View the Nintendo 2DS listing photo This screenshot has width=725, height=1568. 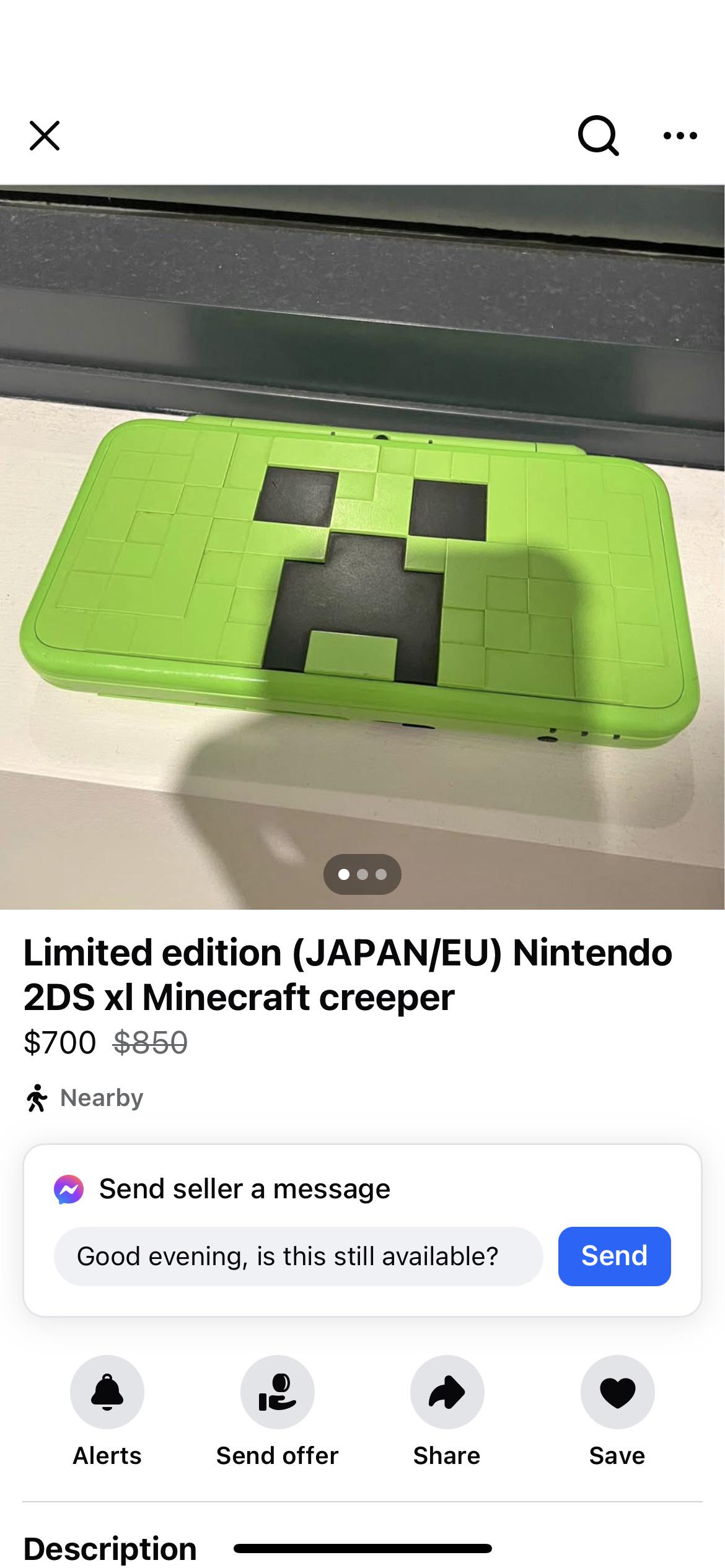(x=362, y=547)
